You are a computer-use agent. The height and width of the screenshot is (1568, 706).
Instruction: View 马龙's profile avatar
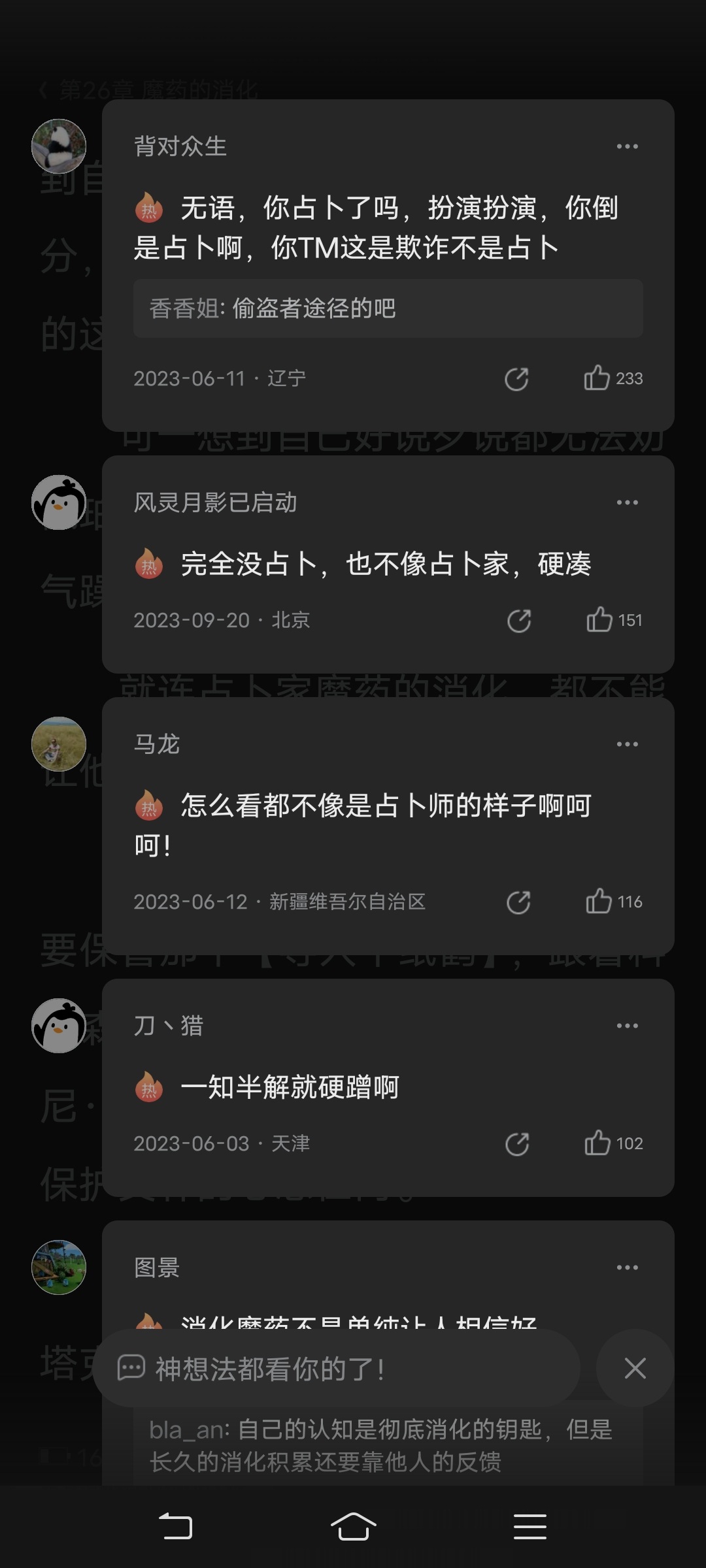[59, 744]
